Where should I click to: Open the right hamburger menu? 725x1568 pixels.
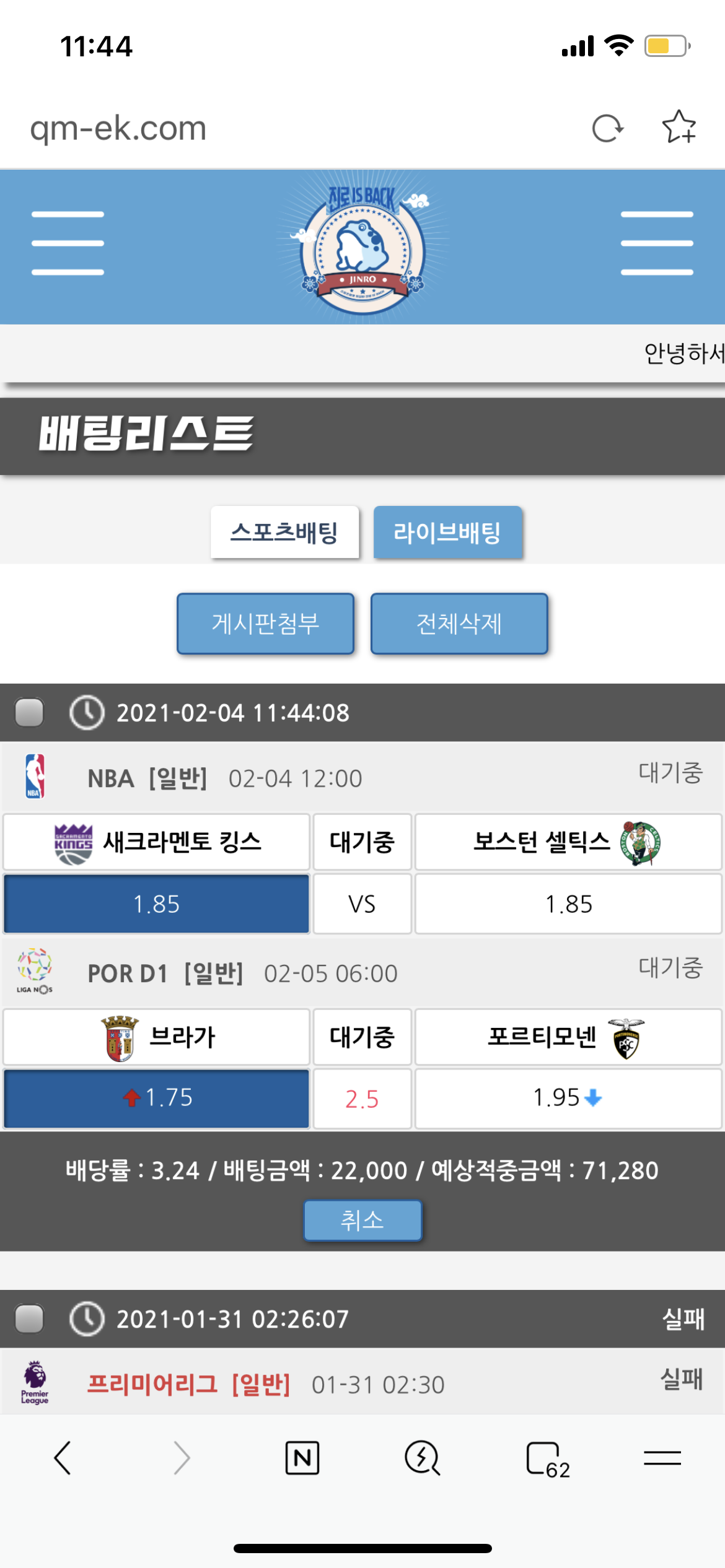click(657, 243)
